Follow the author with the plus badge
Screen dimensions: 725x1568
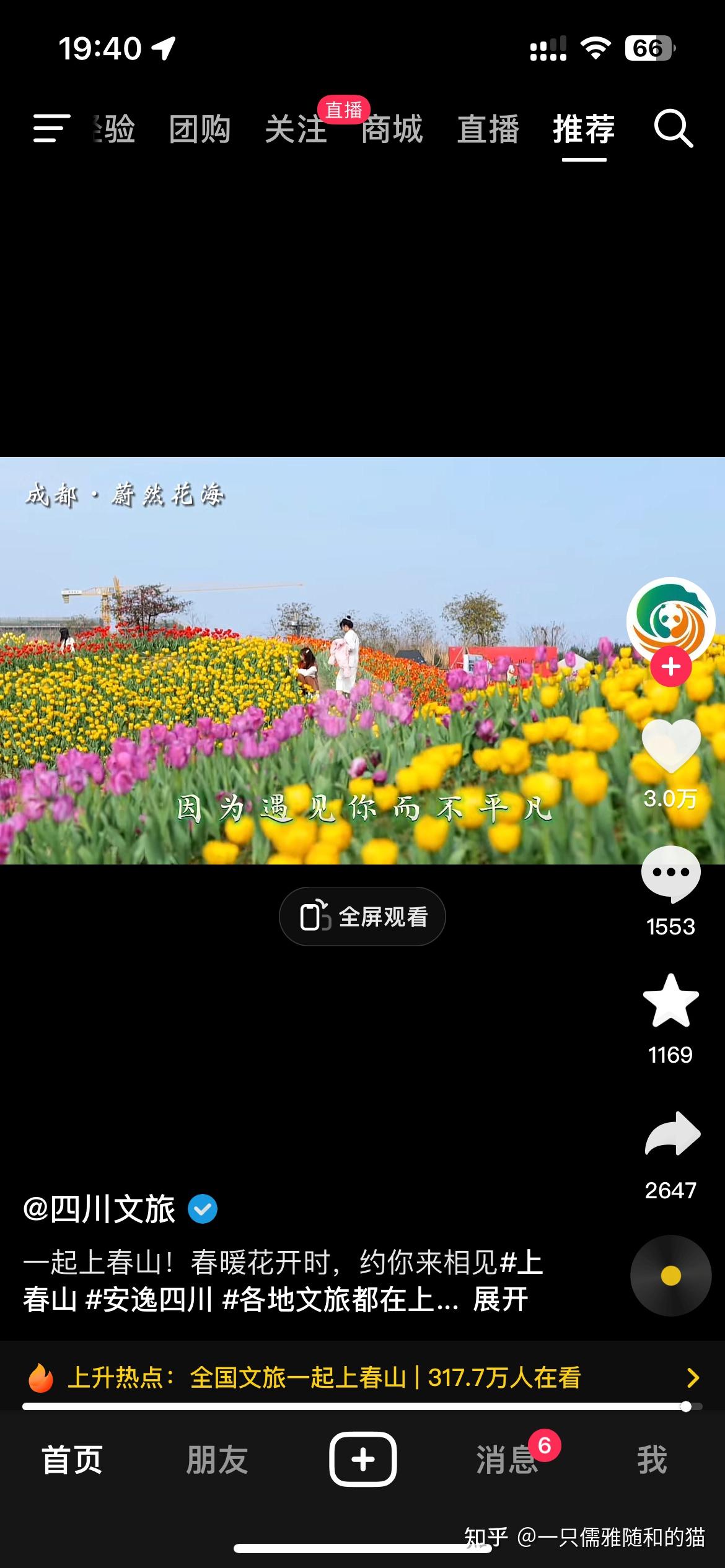[x=670, y=667]
